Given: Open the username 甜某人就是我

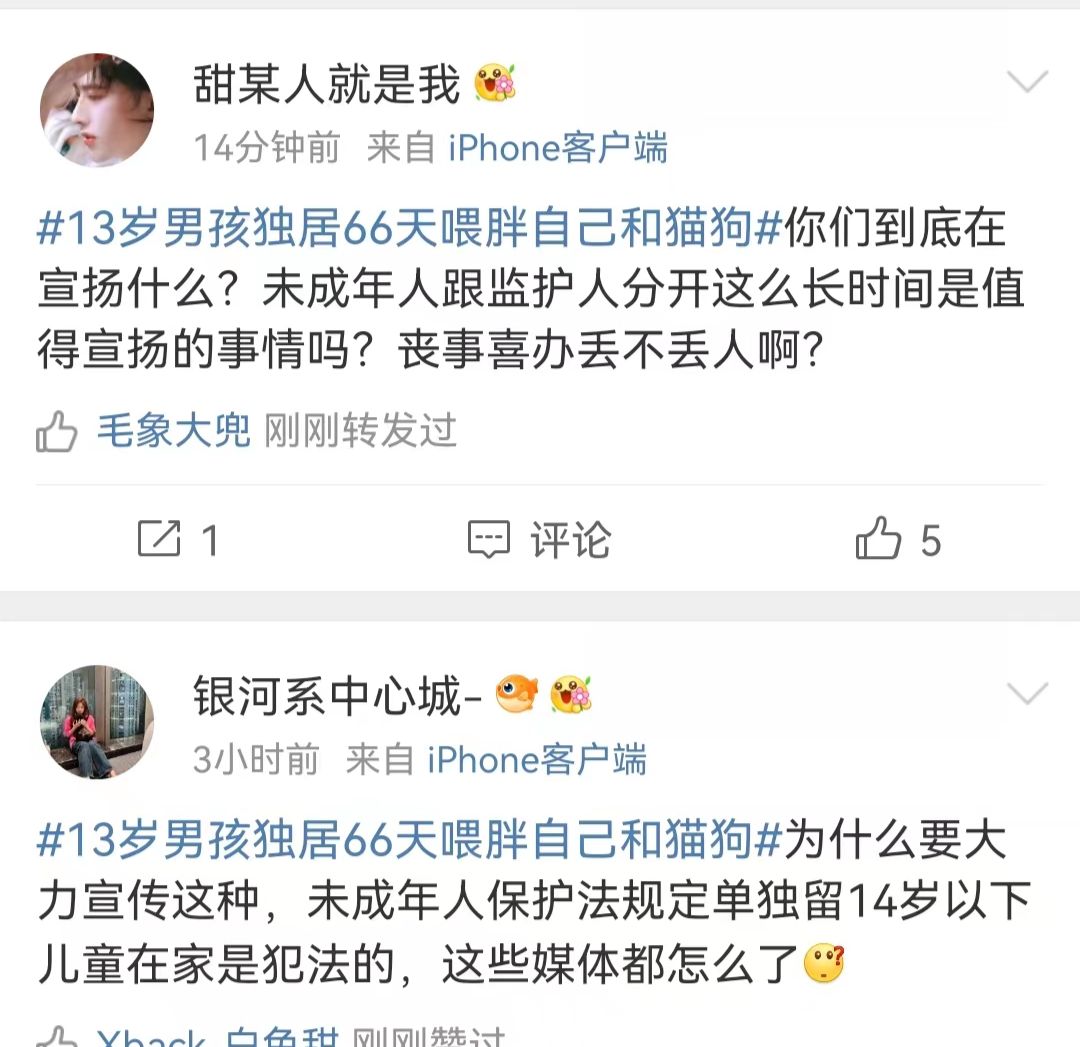Looking at the screenshot, I should (326, 86).
